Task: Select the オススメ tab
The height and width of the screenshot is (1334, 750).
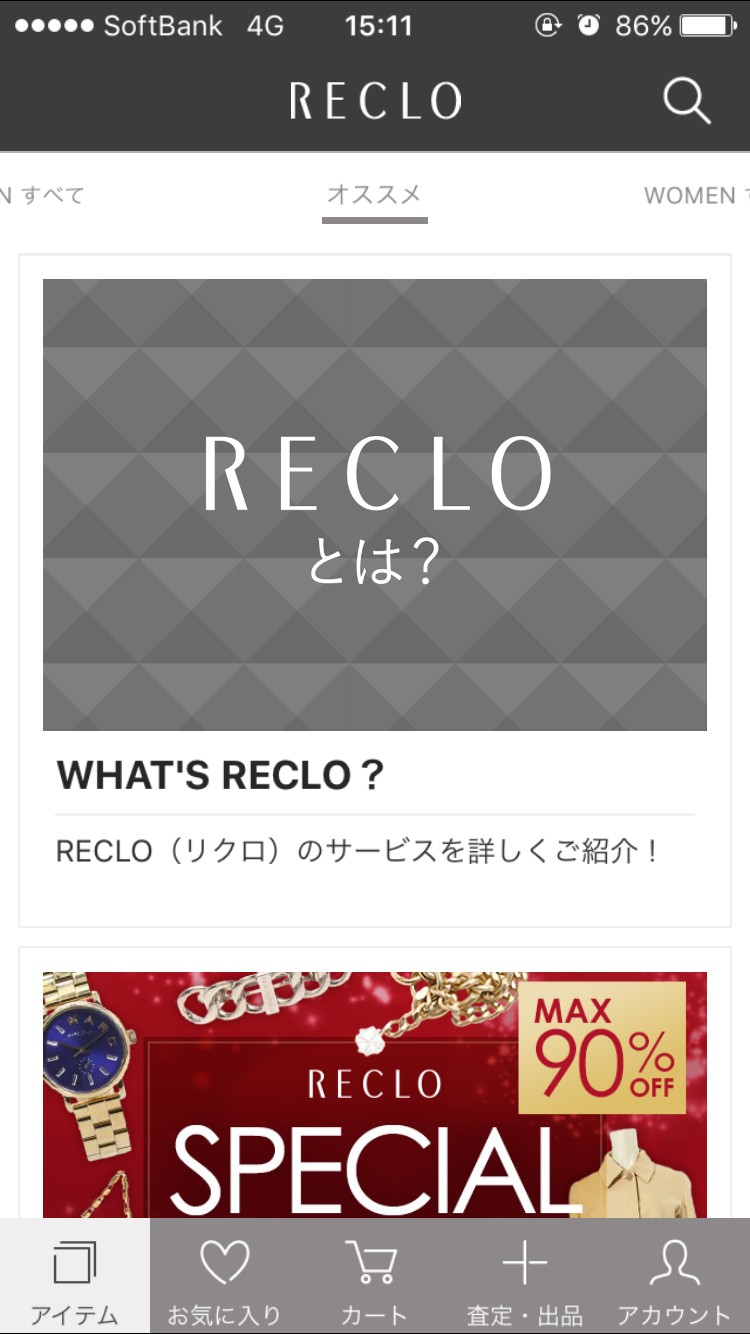Action: [x=375, y=195]
